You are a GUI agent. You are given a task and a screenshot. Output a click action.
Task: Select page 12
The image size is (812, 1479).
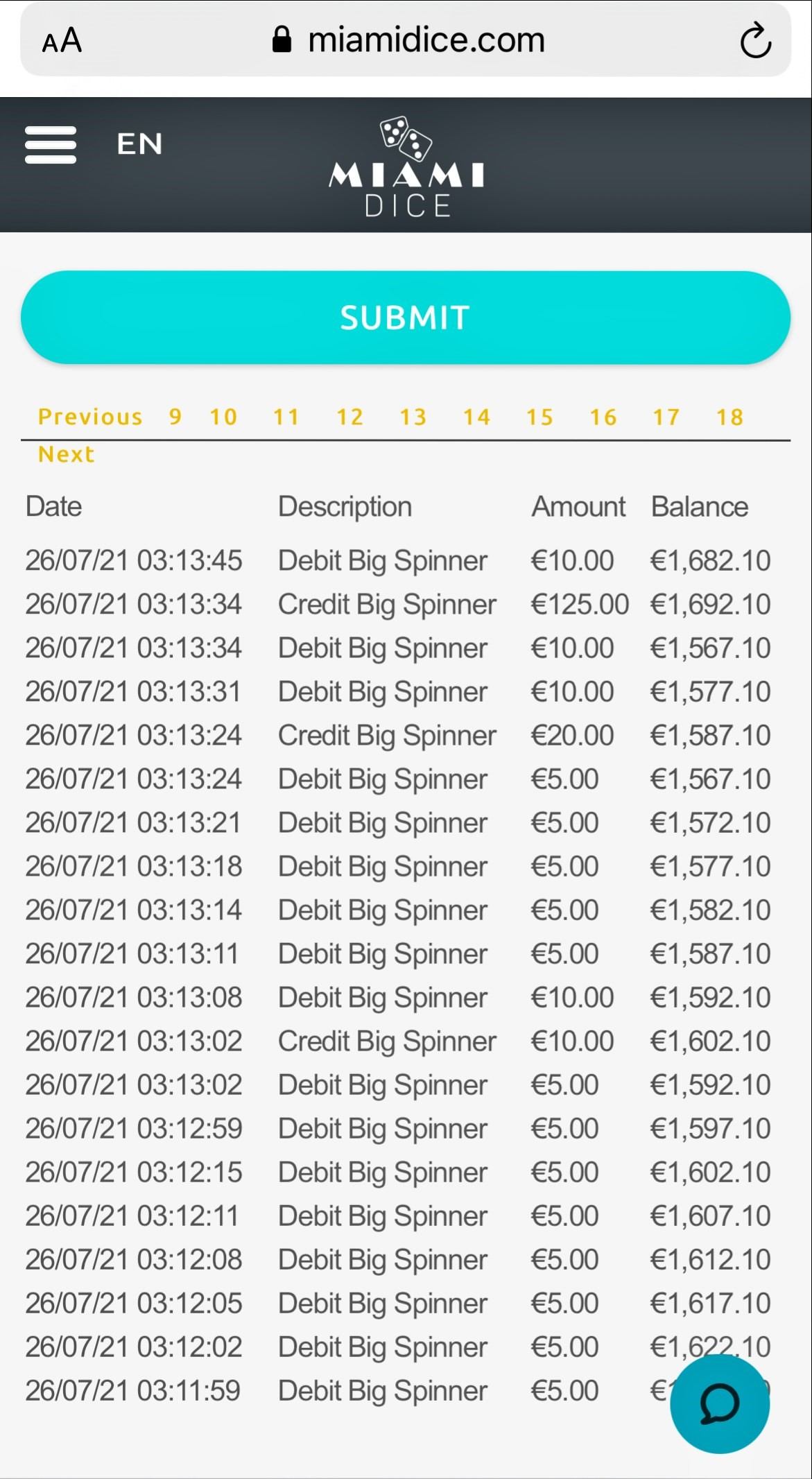click(350, 417)
